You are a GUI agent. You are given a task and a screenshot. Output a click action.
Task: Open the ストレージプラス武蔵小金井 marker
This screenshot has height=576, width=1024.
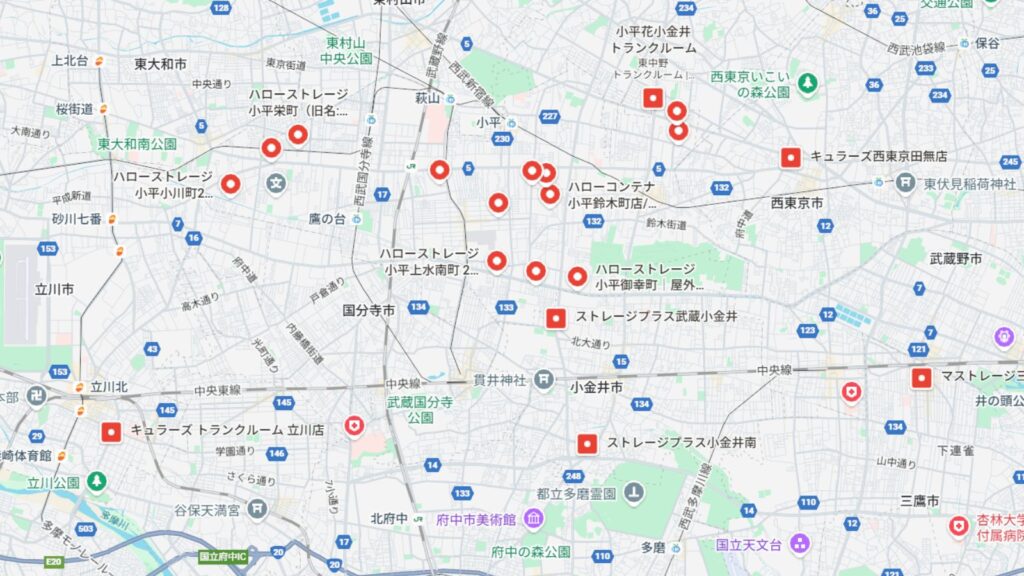557,318
